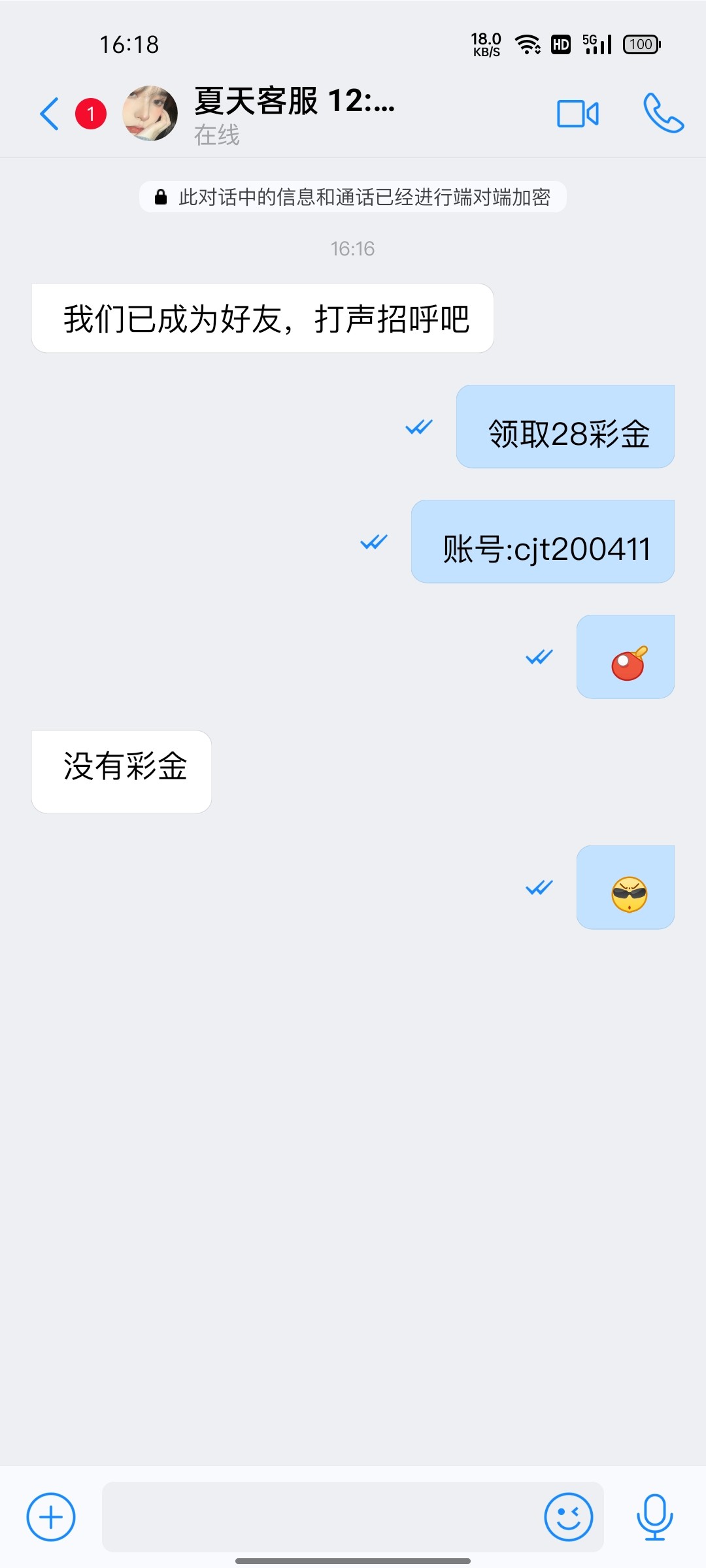Viewport: 706px width, 1568px height.
Task: Start a video call with 夏天客服
Action: 577,114
